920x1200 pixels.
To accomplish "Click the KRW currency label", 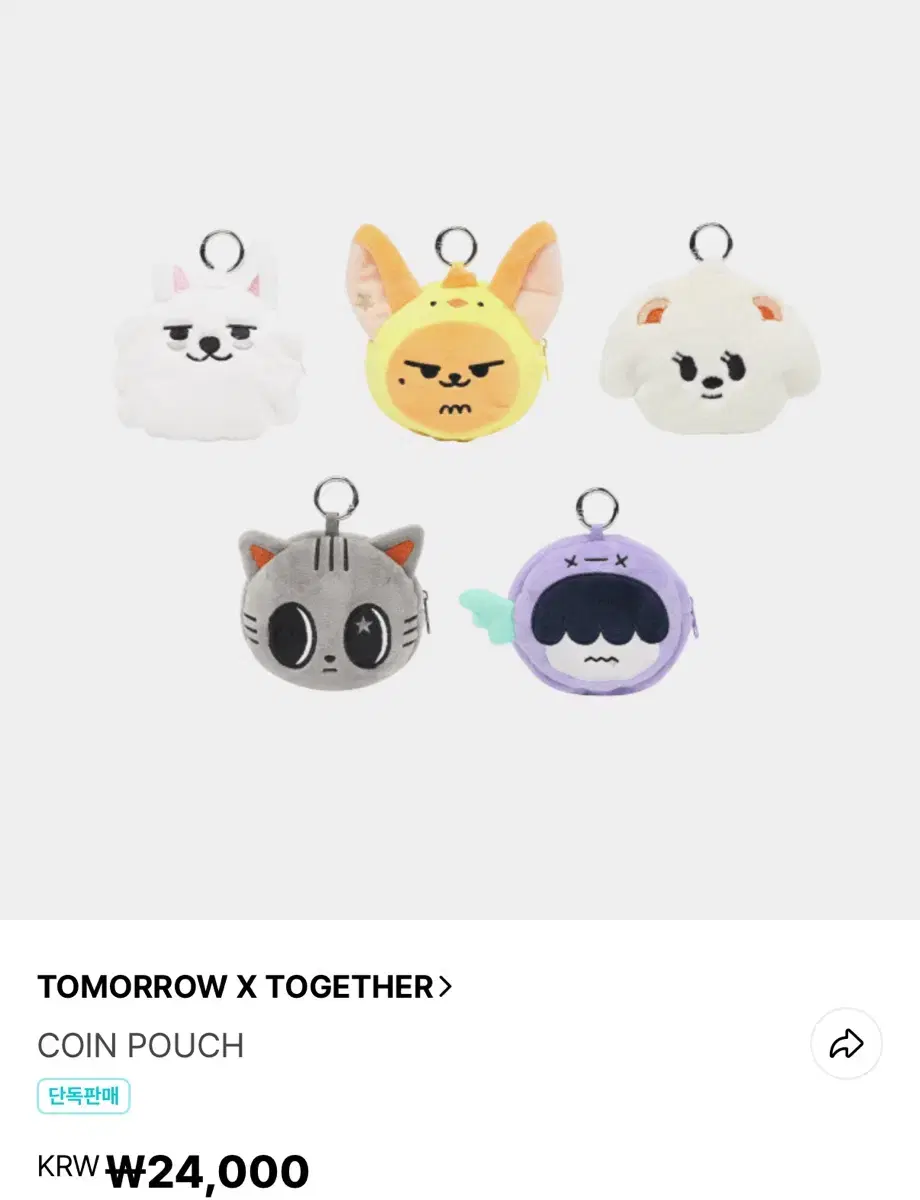I will tap(65, 1168).
